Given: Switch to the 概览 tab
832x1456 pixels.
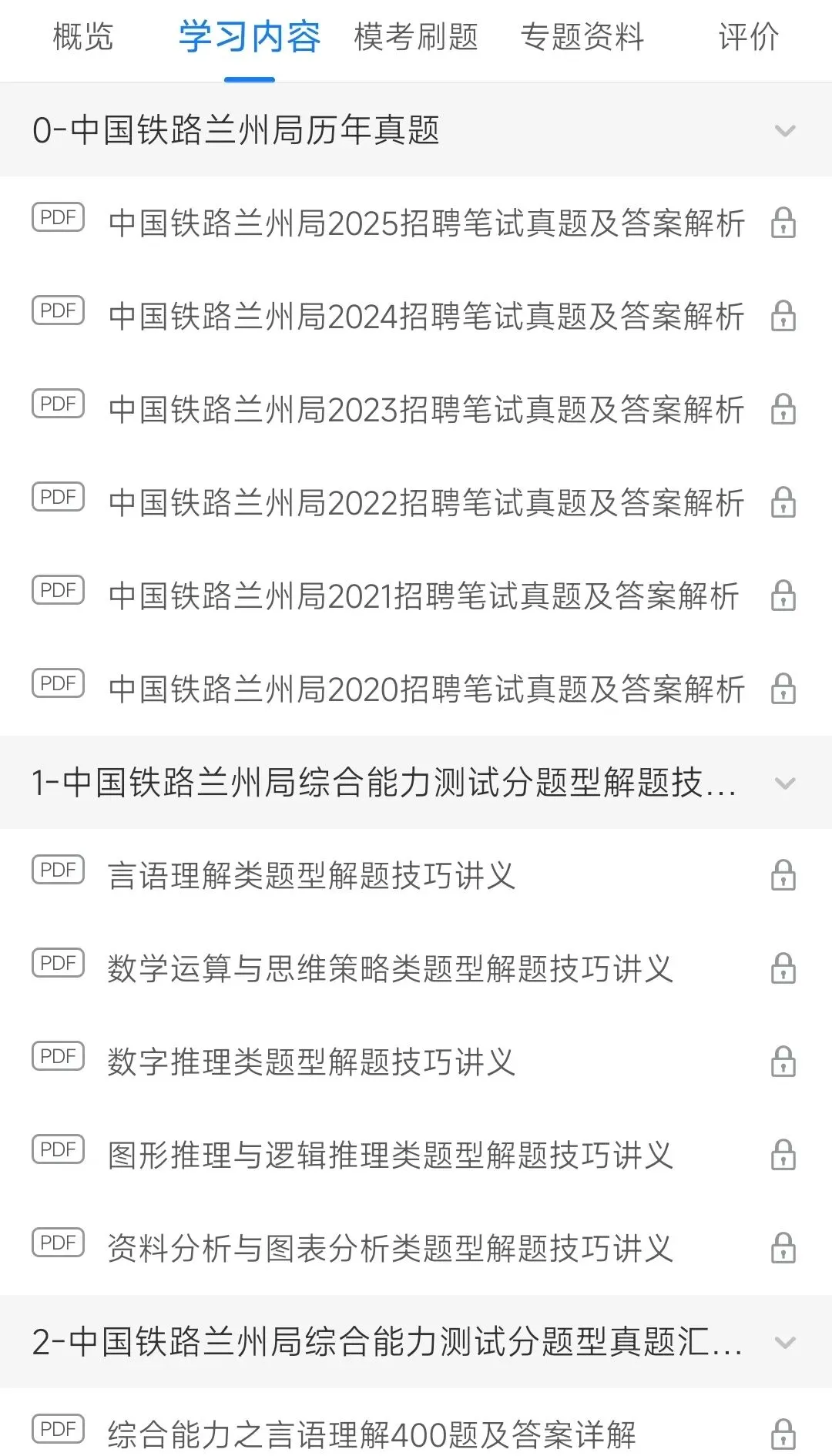Looking at the screenshot, I should pyautogui.click(x=83, y=37).
